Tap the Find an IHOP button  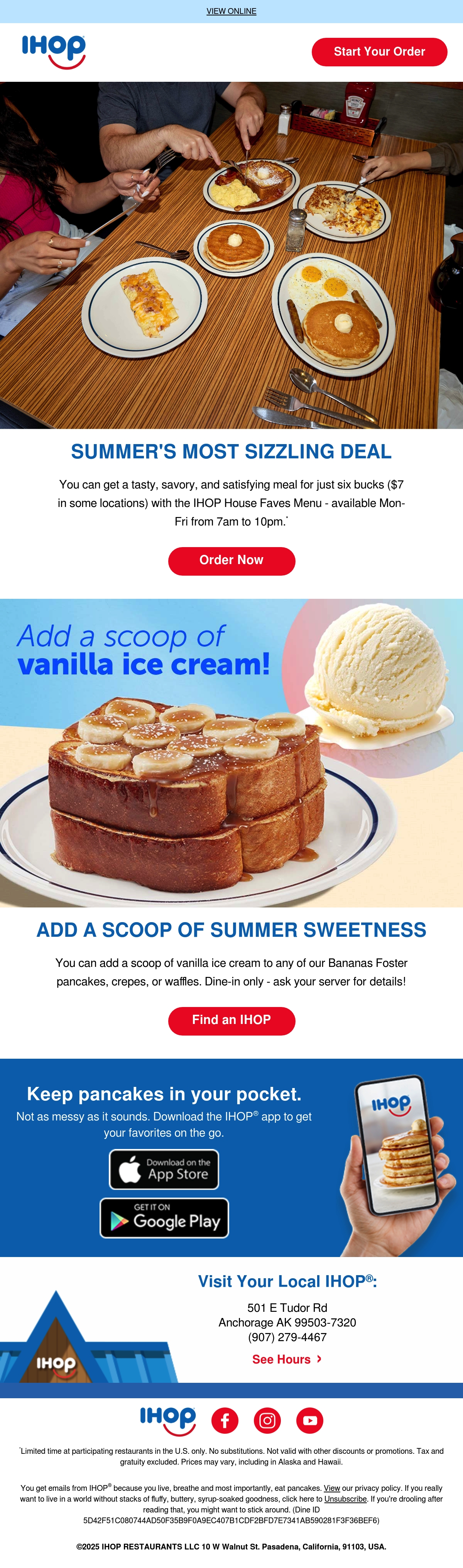pyautogui.click(x=231, y=1020)
